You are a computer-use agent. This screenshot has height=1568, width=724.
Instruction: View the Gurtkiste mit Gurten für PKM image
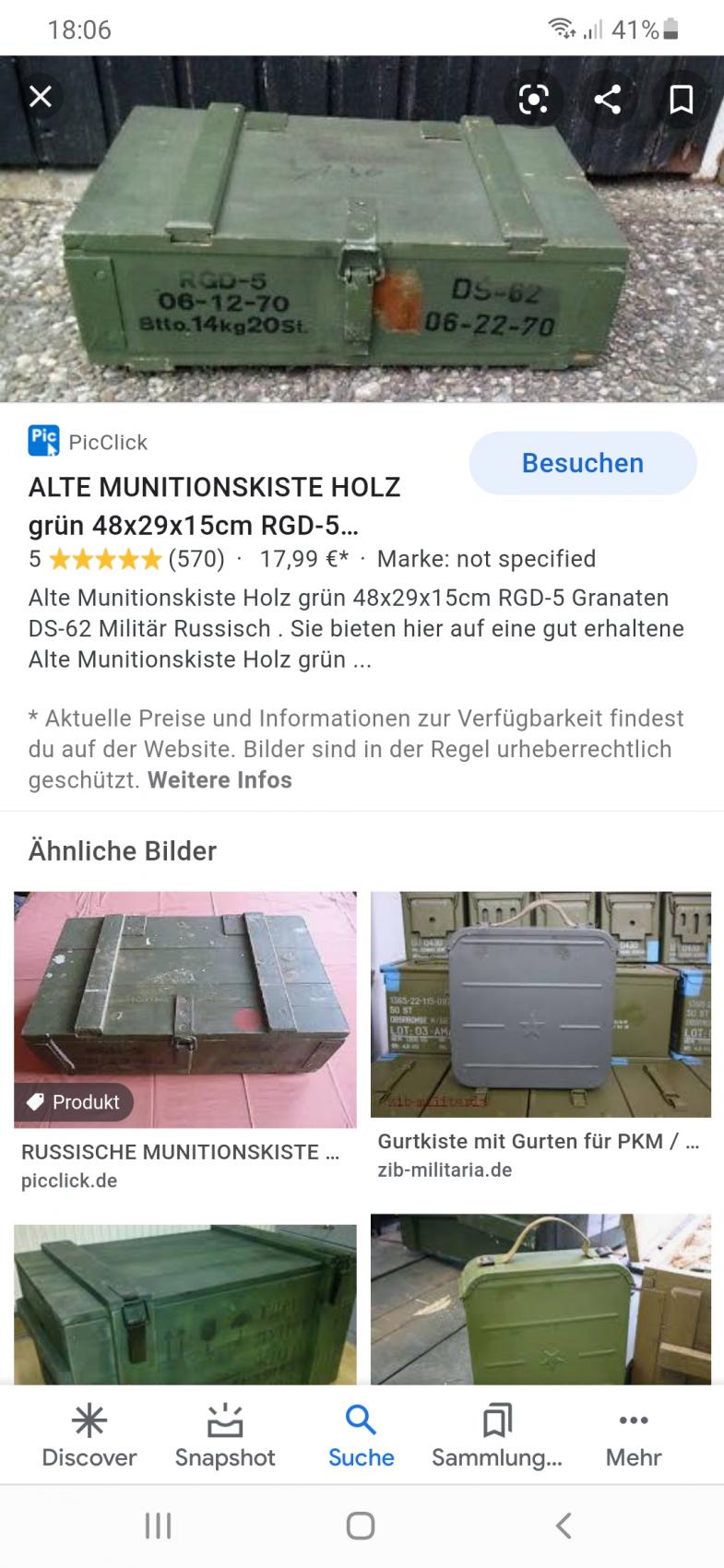click(540, 1004)
